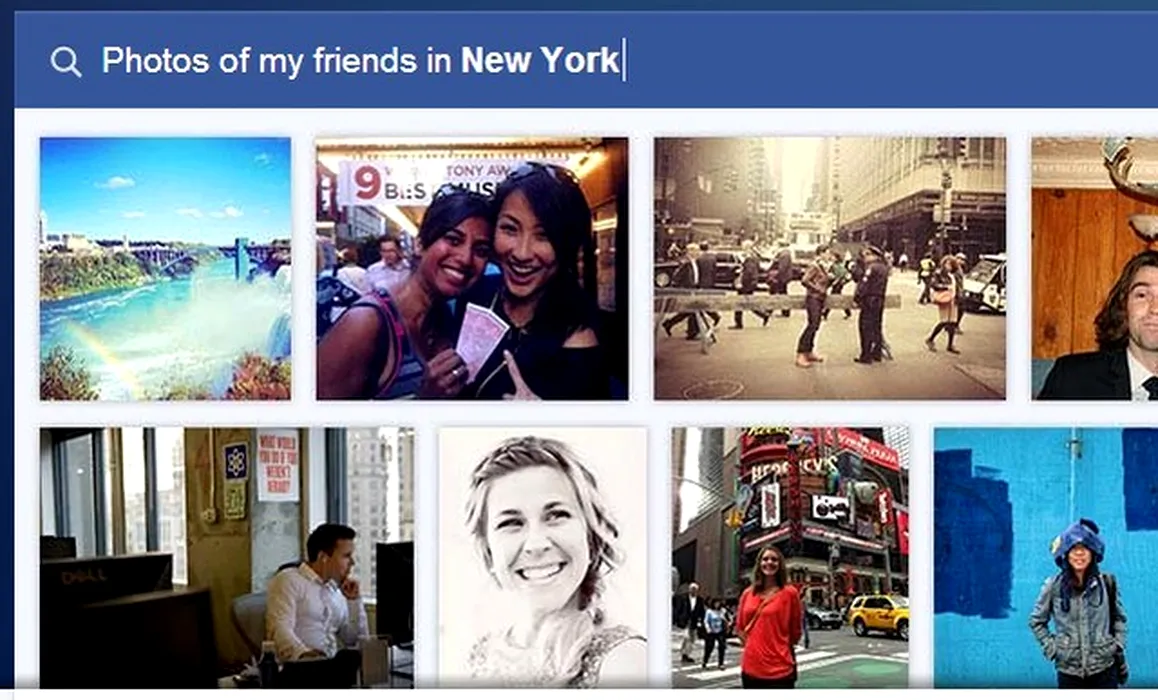This screenshot has width=1158, height=700.
Task: Open the sepia street crossing photo
Action: click(829, 269)
